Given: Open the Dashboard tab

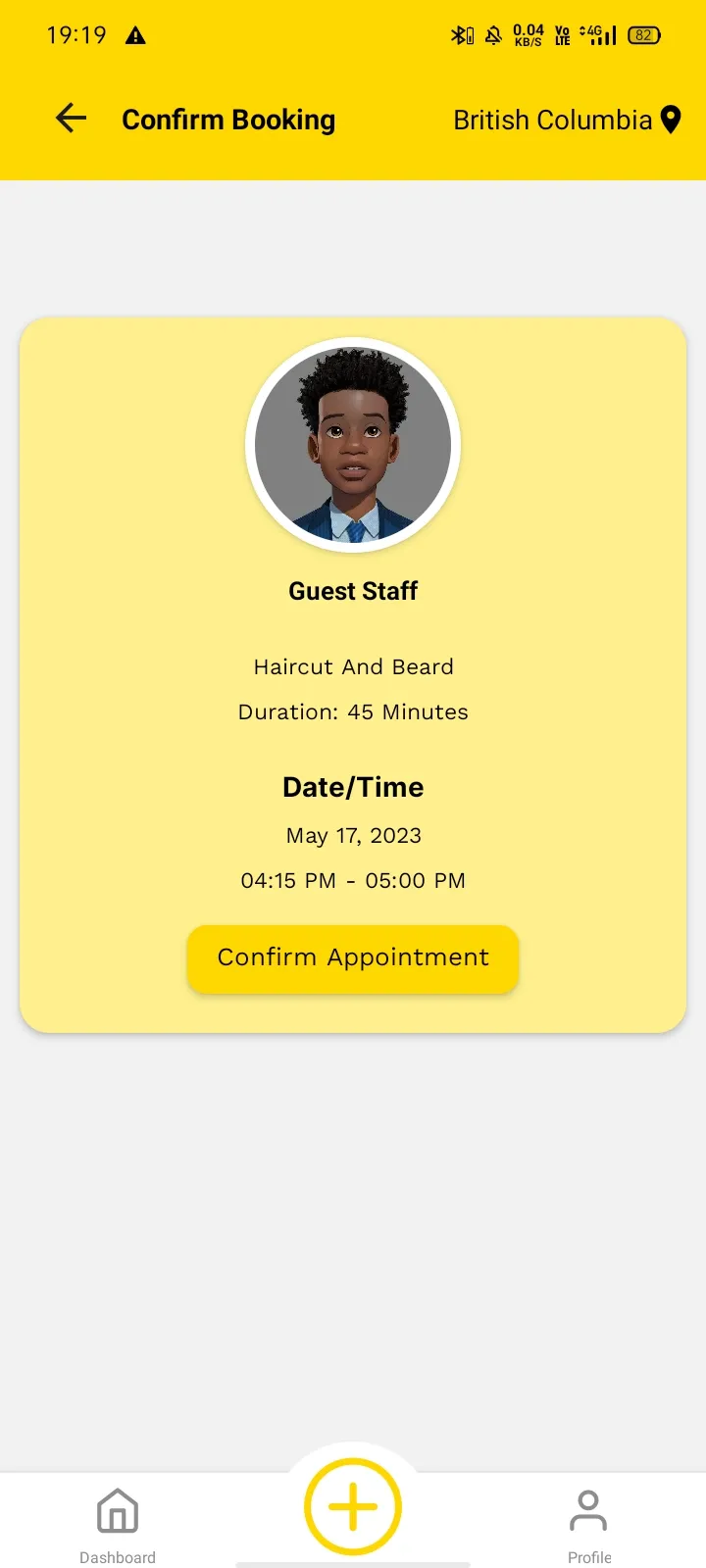Looking at the screenshot, I should [118, 1525].
